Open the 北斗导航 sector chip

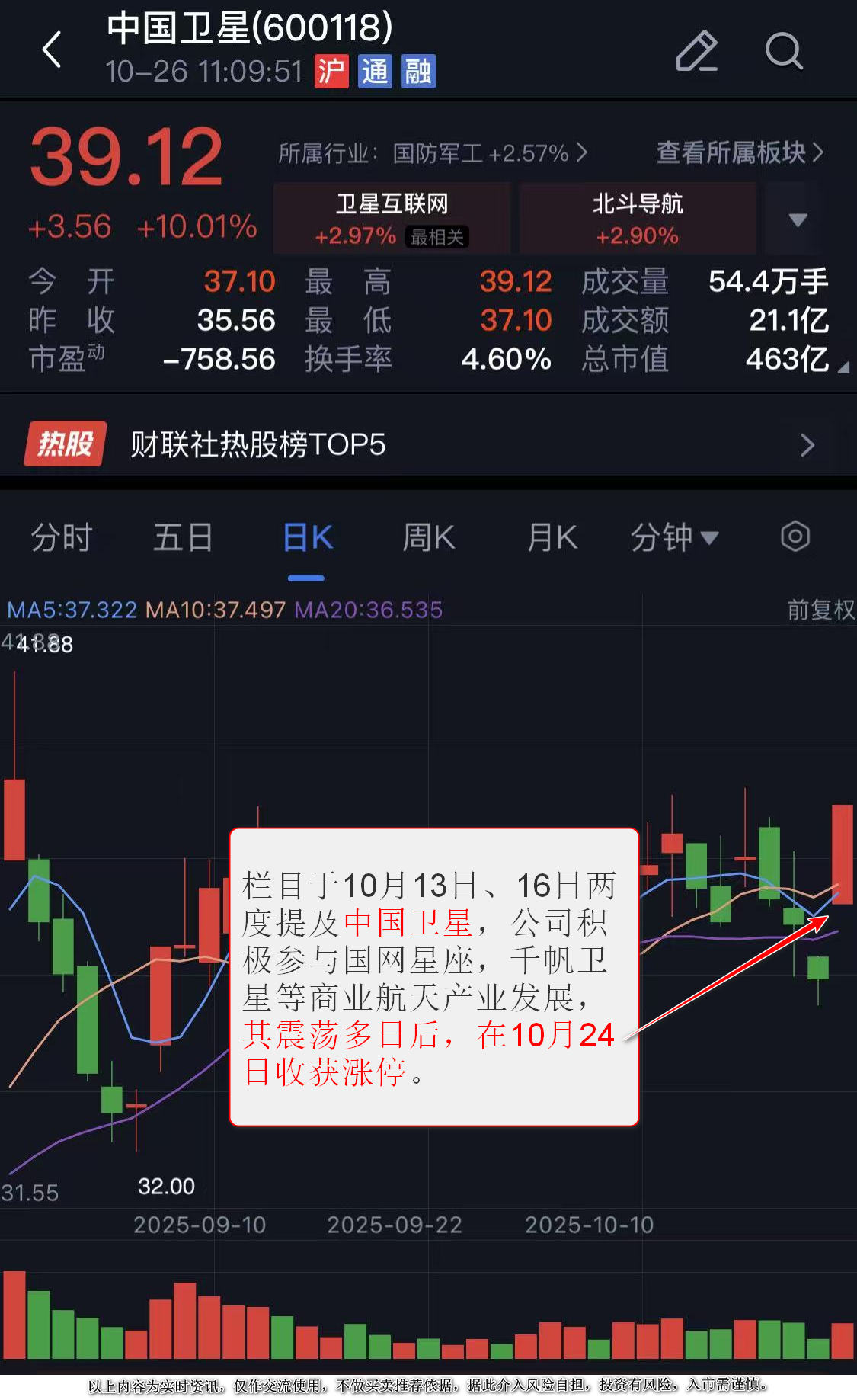(x=638, y=218)
